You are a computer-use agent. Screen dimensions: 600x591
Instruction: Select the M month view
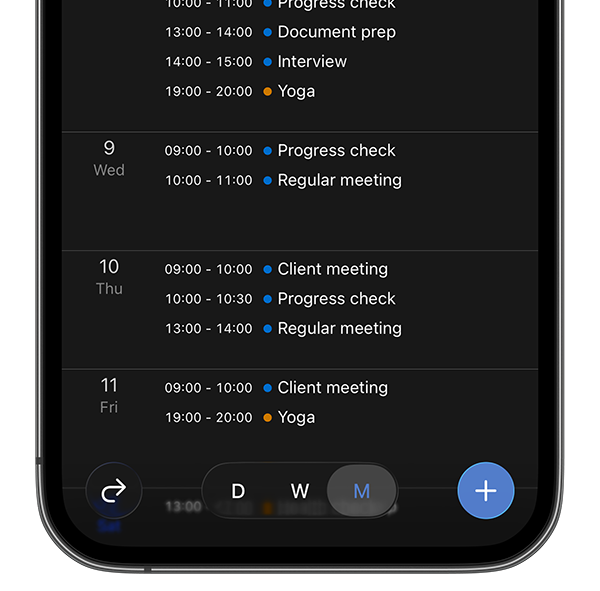point(362,491)
